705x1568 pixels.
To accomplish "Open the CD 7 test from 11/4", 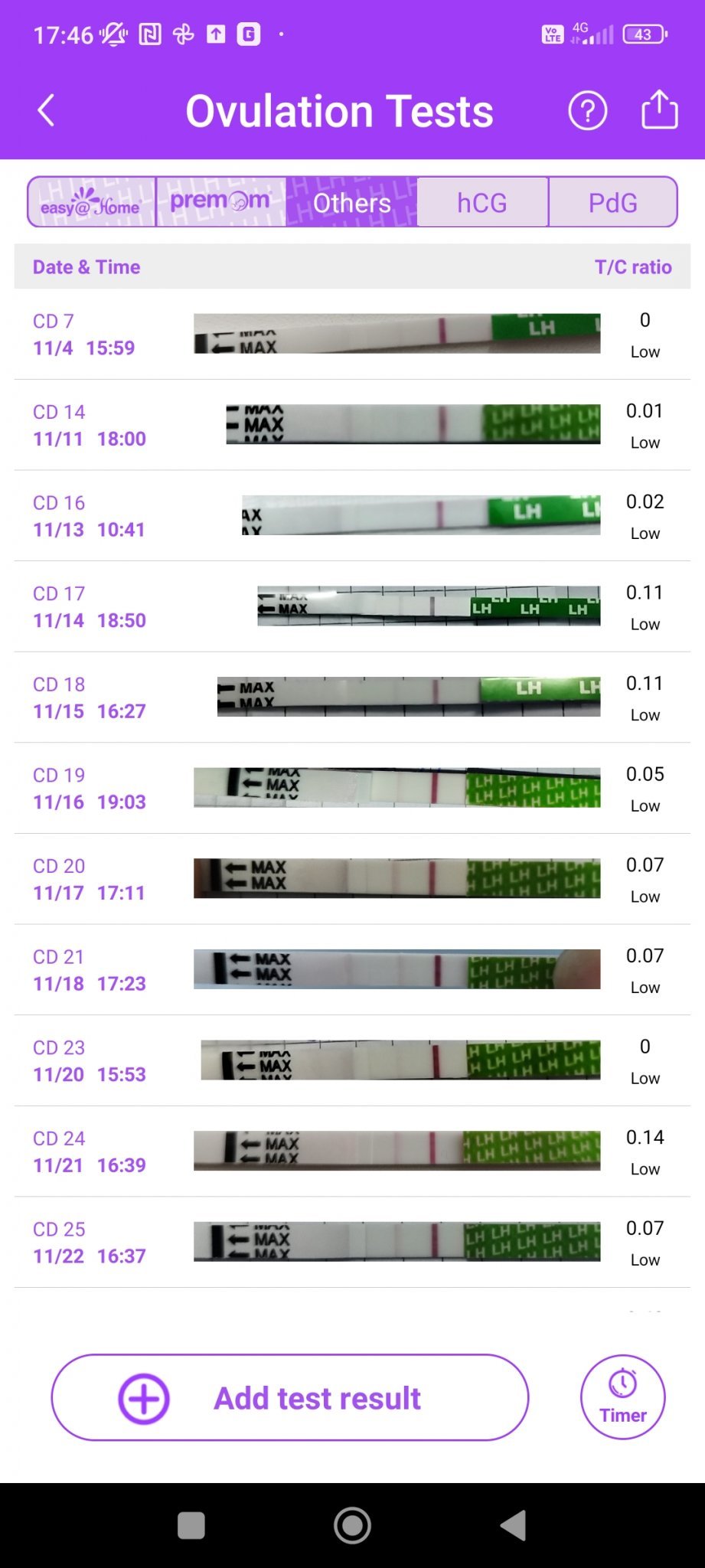I will tap(352, 335).
